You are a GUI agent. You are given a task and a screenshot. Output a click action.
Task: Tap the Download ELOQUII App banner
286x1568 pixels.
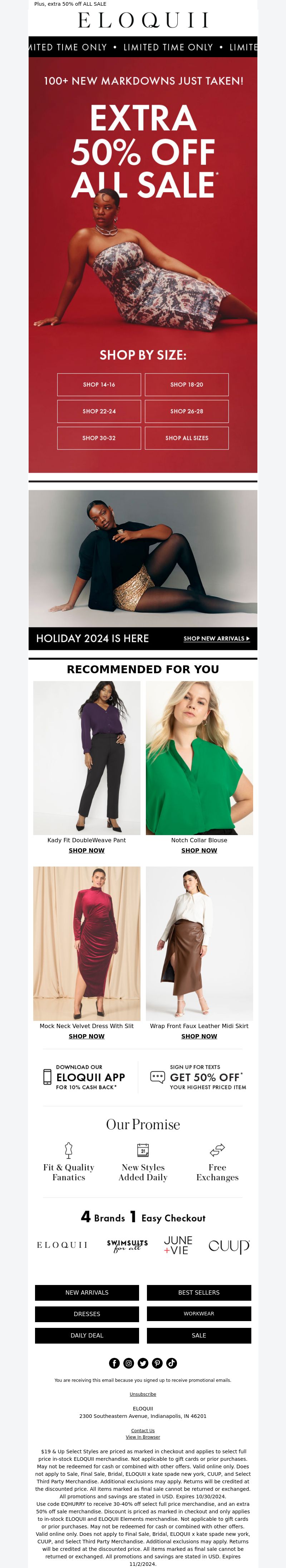point(85,1077)
